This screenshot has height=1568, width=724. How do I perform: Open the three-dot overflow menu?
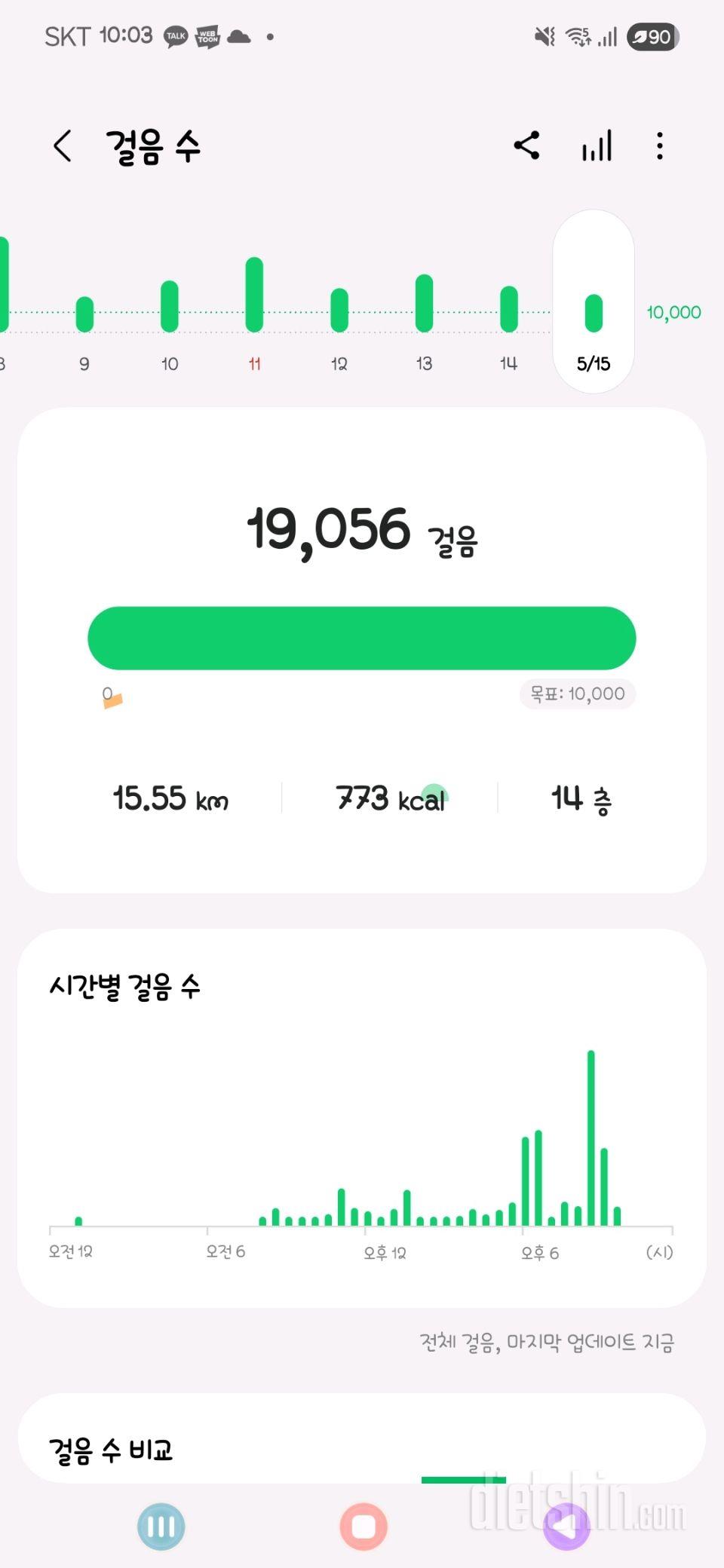click(660, 145)
